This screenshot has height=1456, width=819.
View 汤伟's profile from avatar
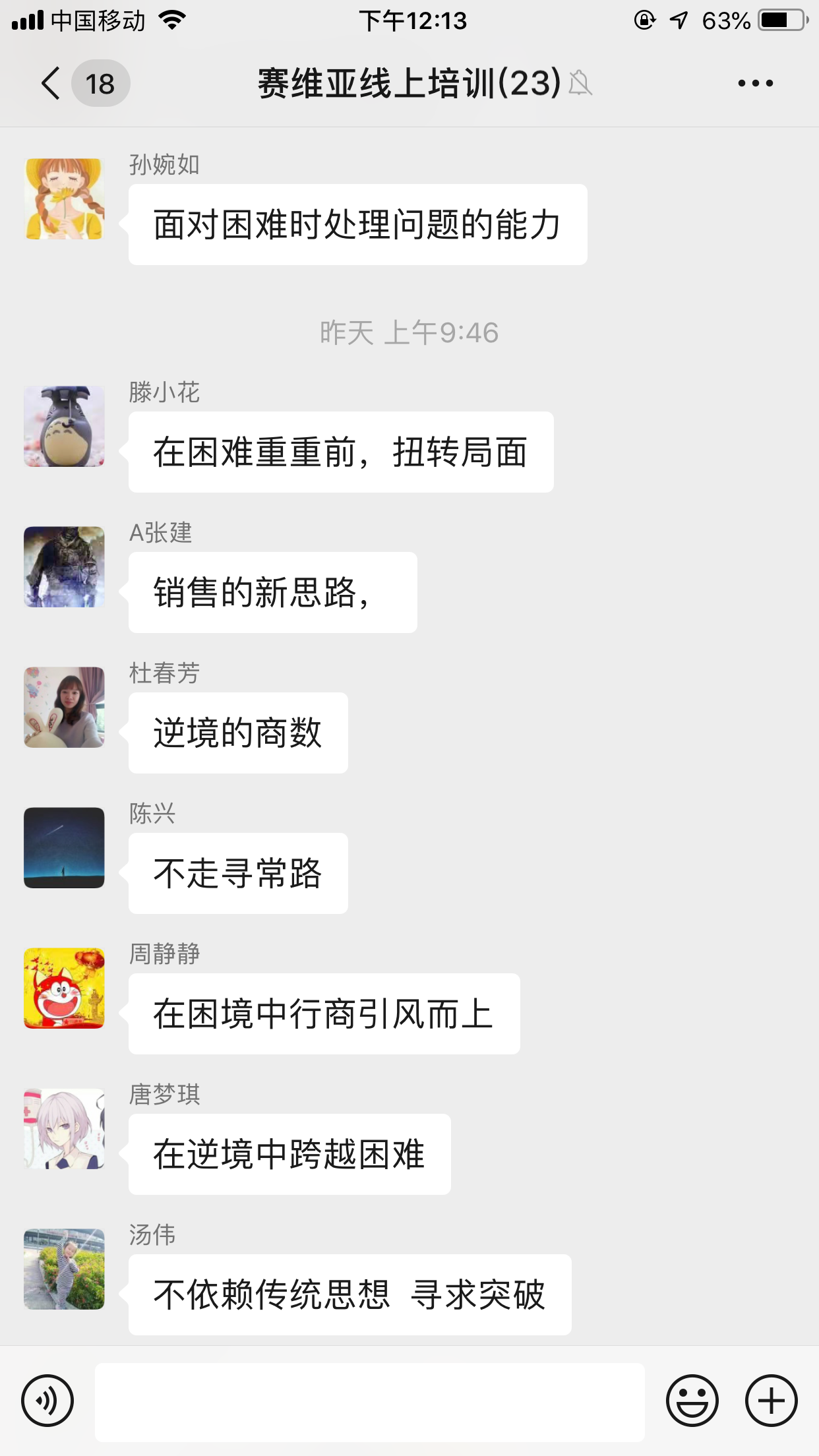tap(65, 1269)
